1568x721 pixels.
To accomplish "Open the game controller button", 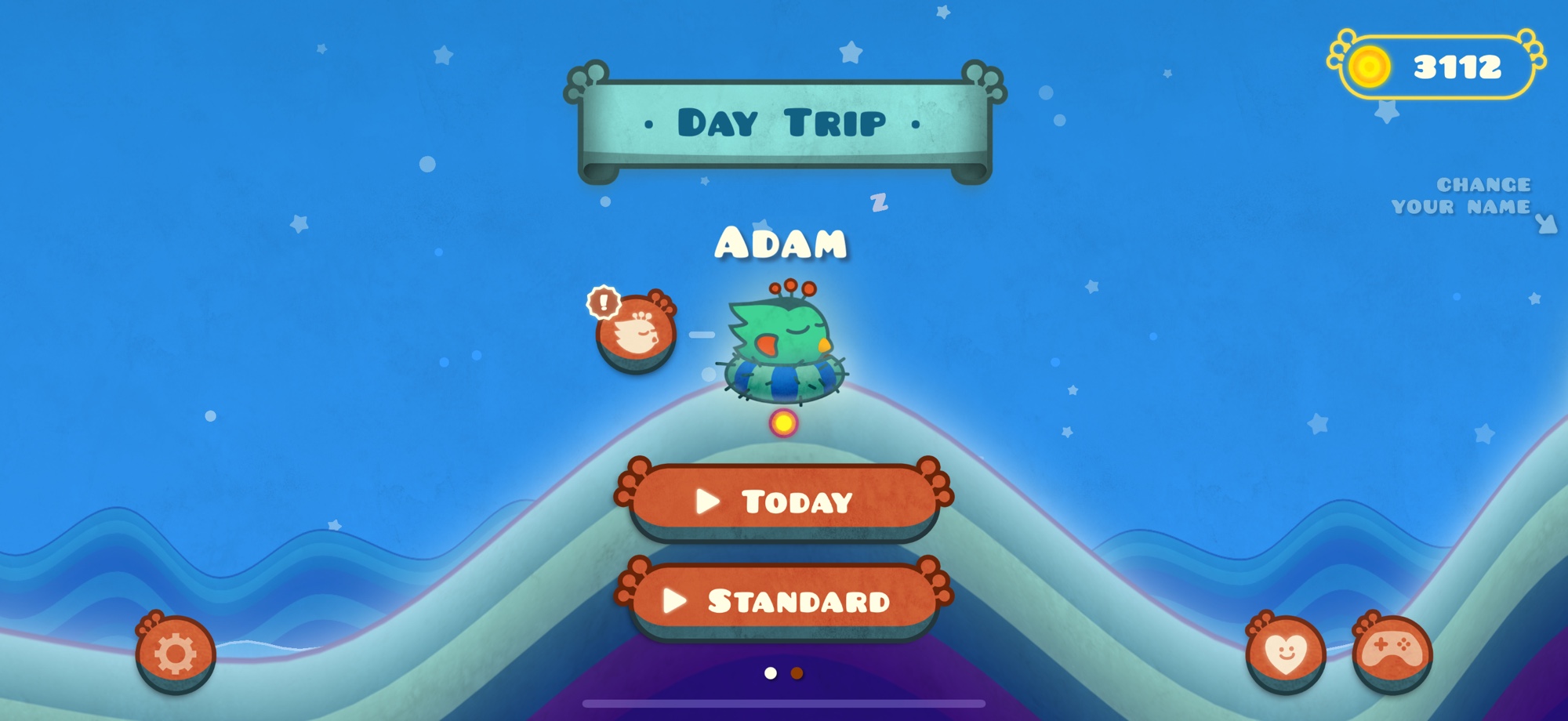I will point(1392,652).
